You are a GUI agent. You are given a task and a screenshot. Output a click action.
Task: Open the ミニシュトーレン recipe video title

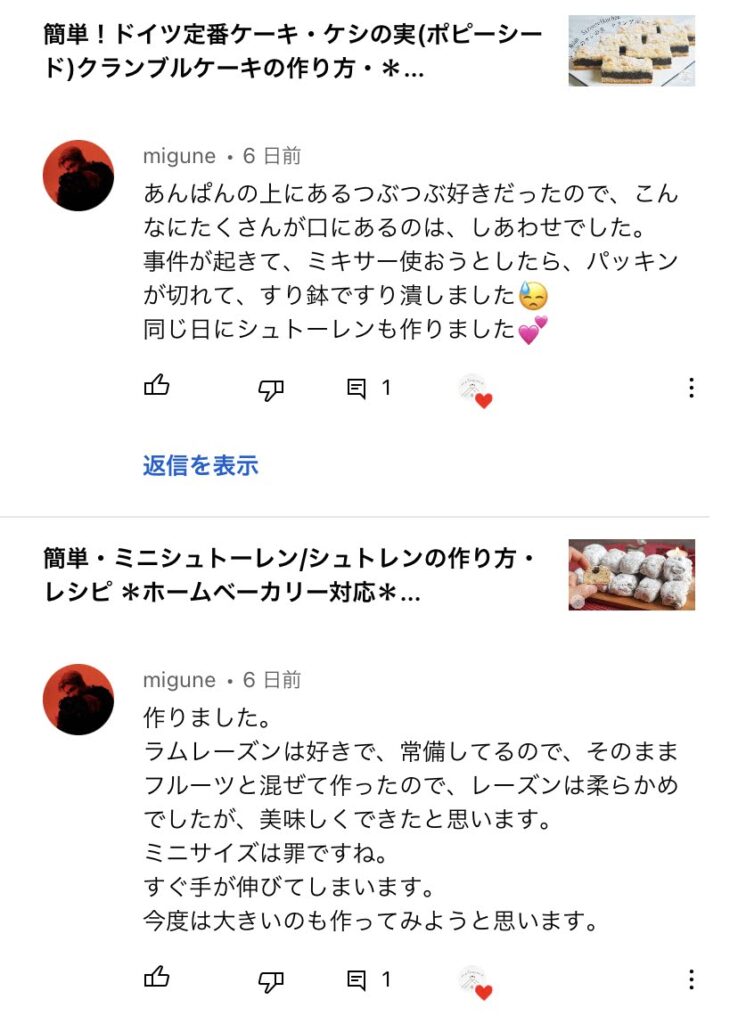pyautogui.click(x=292, y=577)
